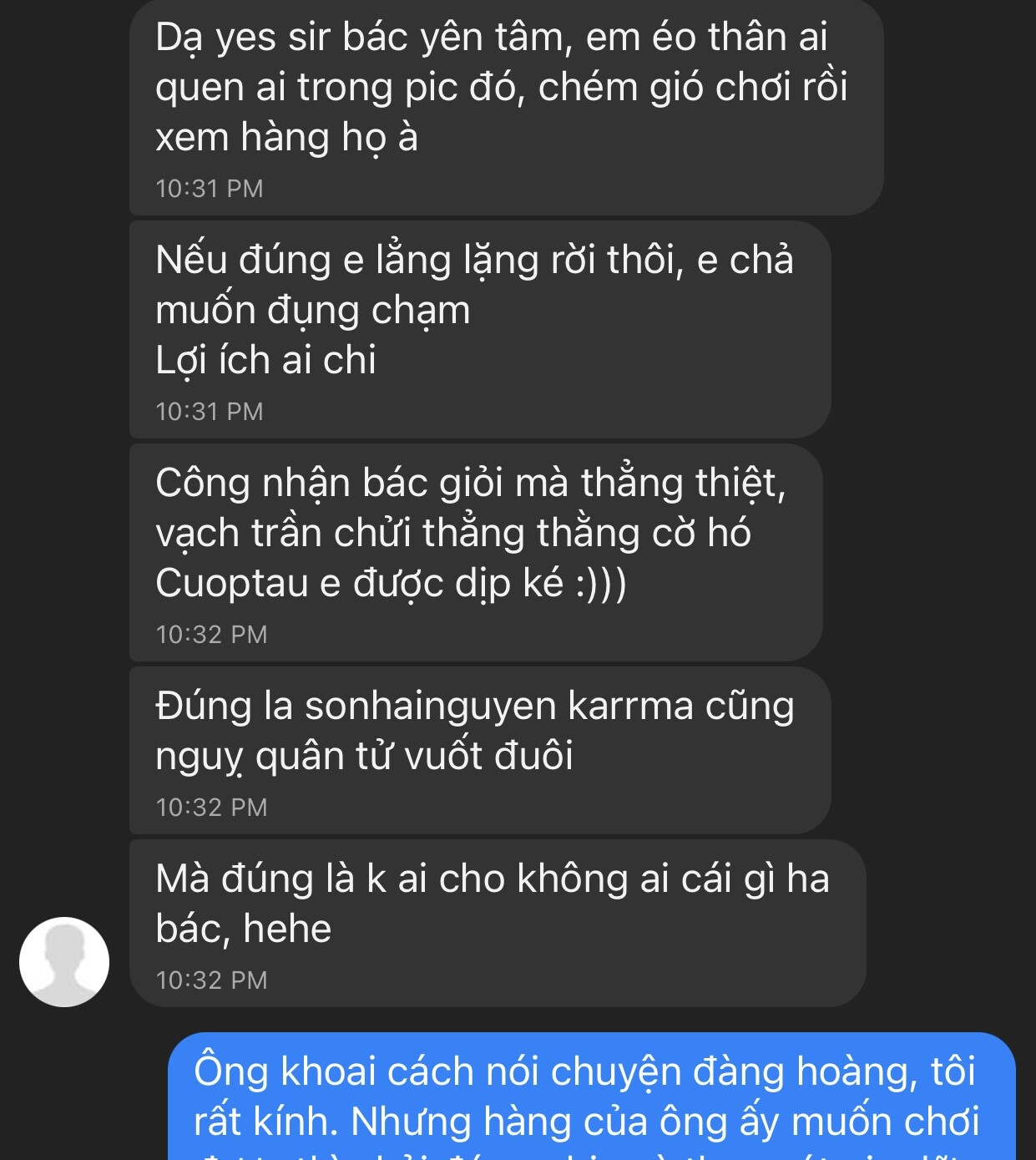Open the sender's profile avatar

[64, 961]
